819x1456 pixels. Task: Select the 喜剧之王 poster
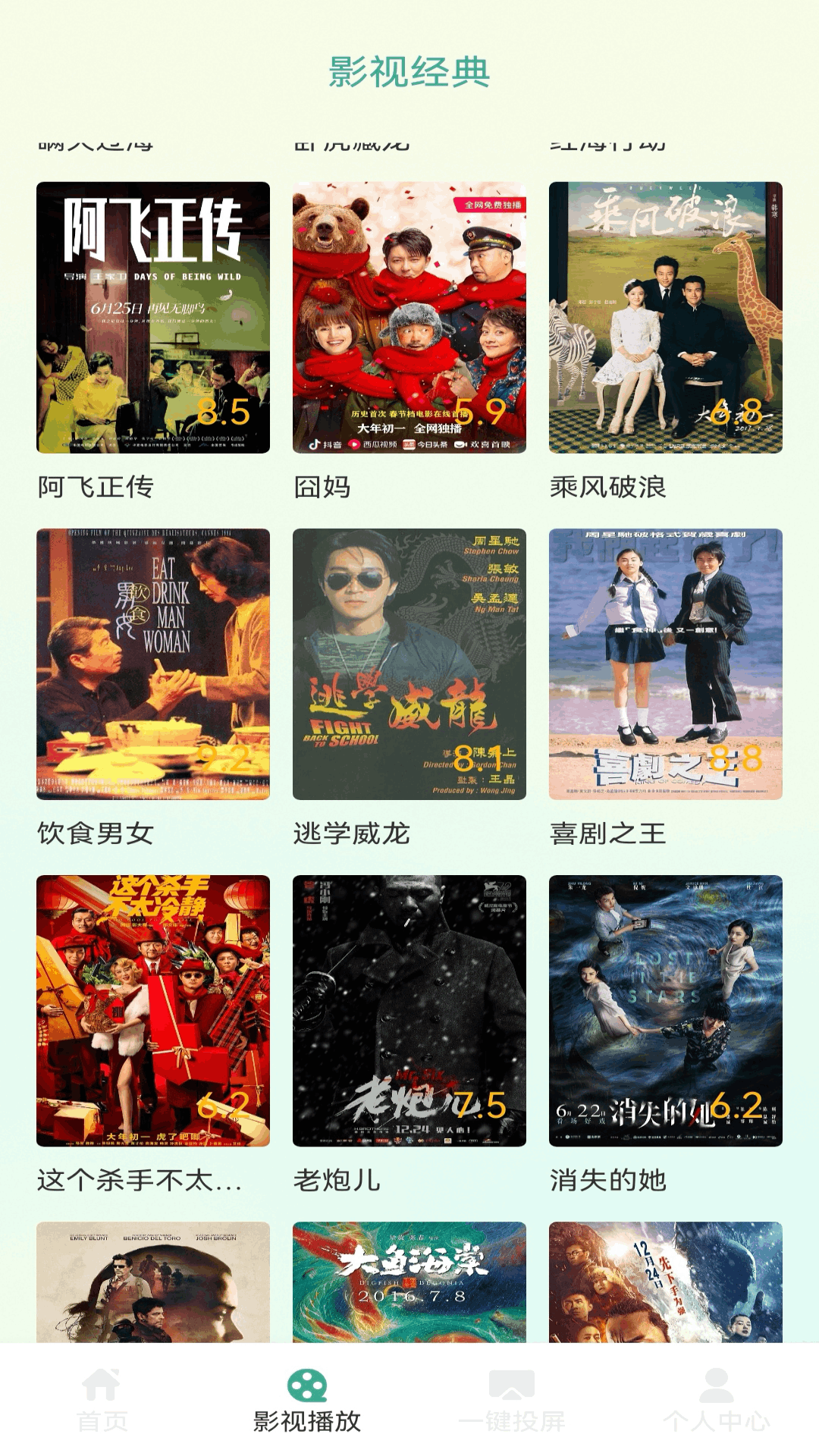point(666,664)
